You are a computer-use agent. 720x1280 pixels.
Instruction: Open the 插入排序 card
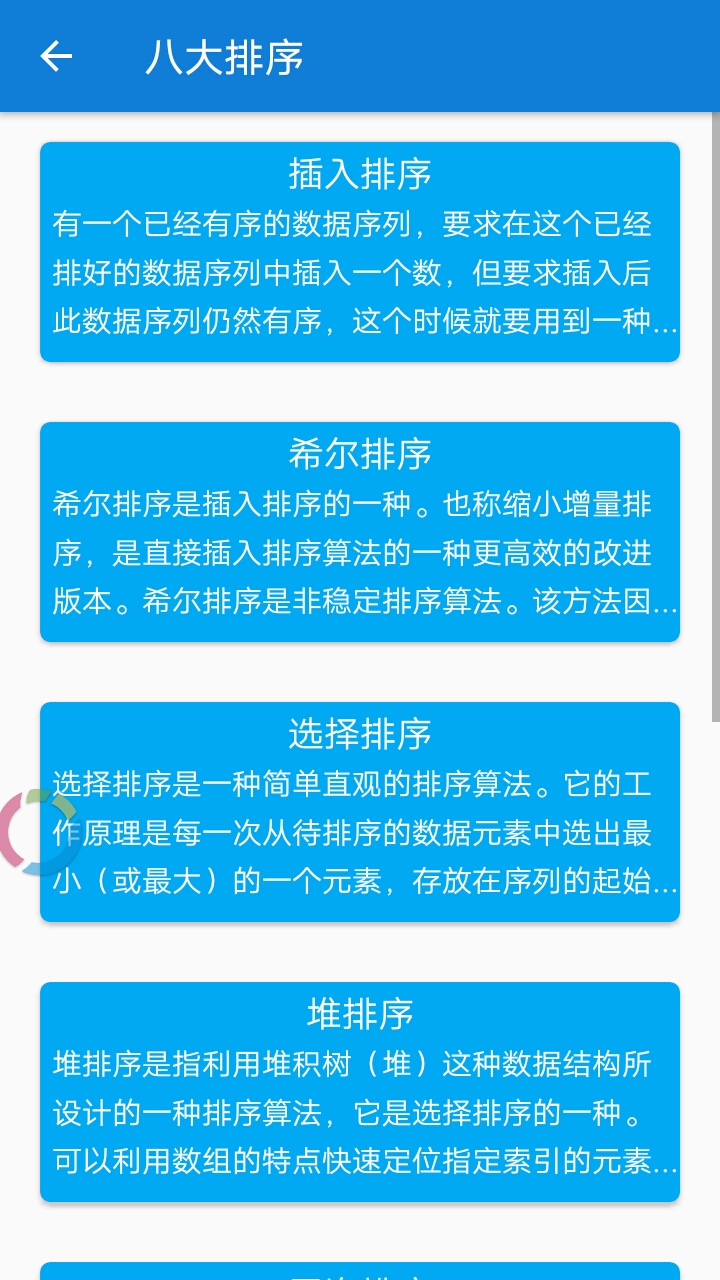(360, 252)
